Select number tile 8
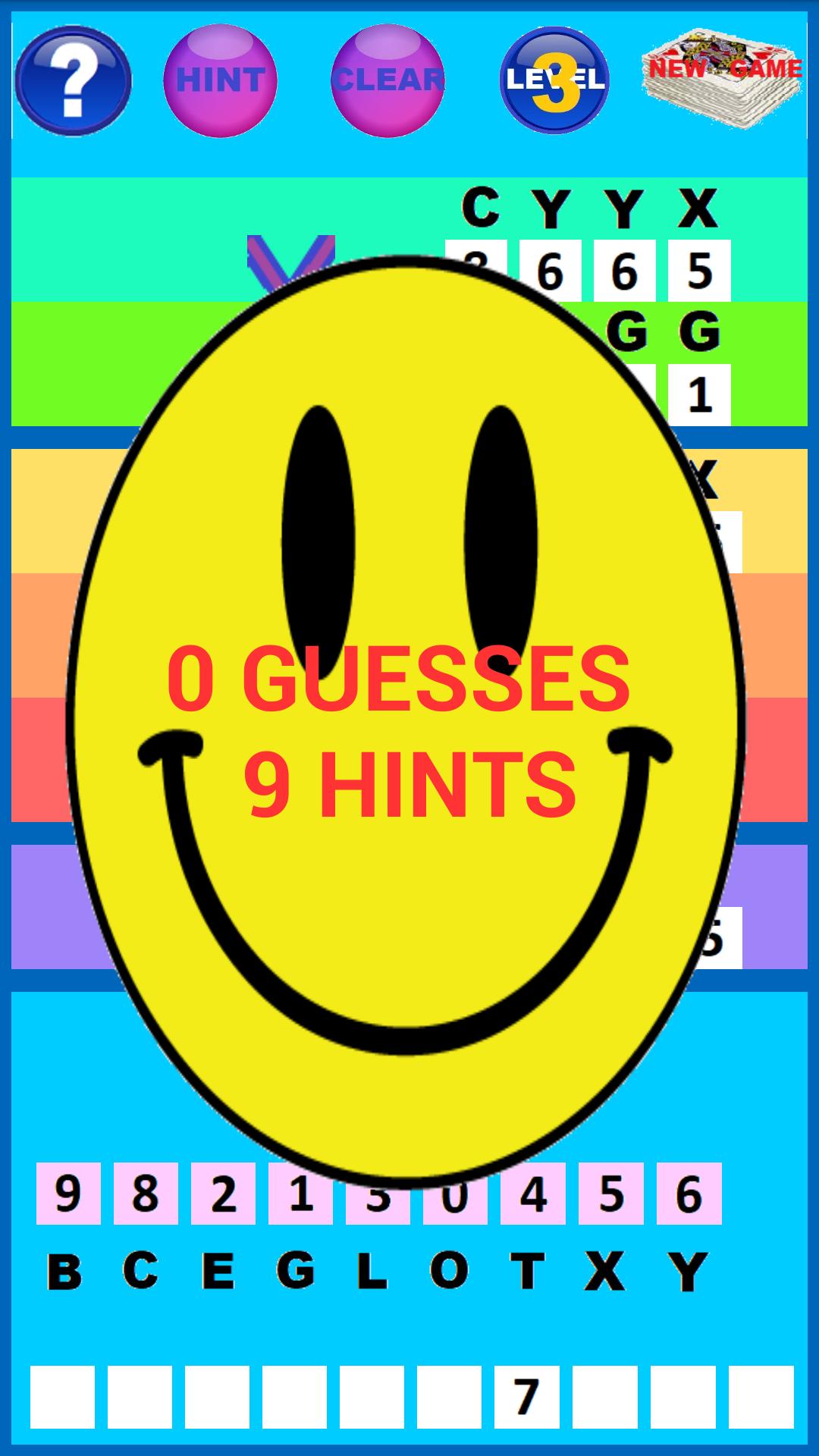819x1456 pixels. point(146,1194)
